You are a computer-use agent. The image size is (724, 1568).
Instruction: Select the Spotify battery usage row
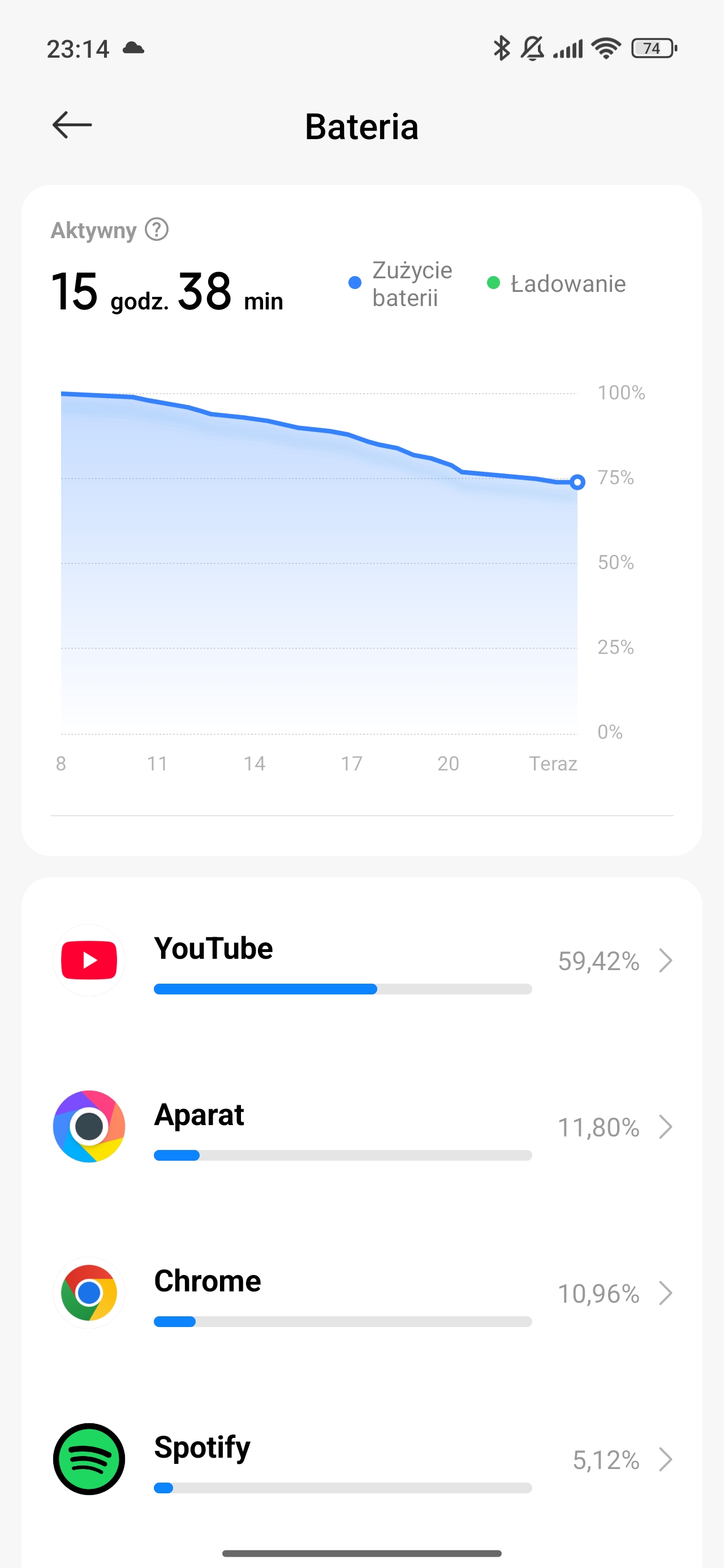tap(361, 1459)
